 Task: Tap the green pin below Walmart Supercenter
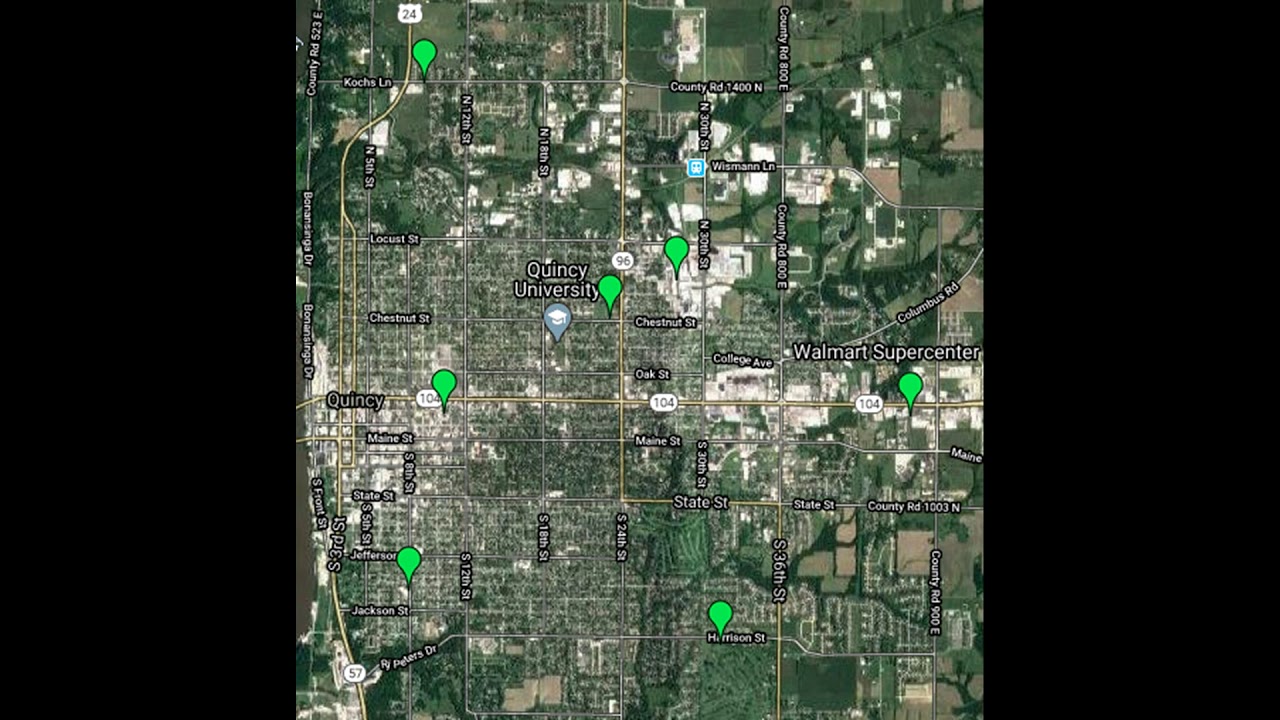tap(910, 387)
